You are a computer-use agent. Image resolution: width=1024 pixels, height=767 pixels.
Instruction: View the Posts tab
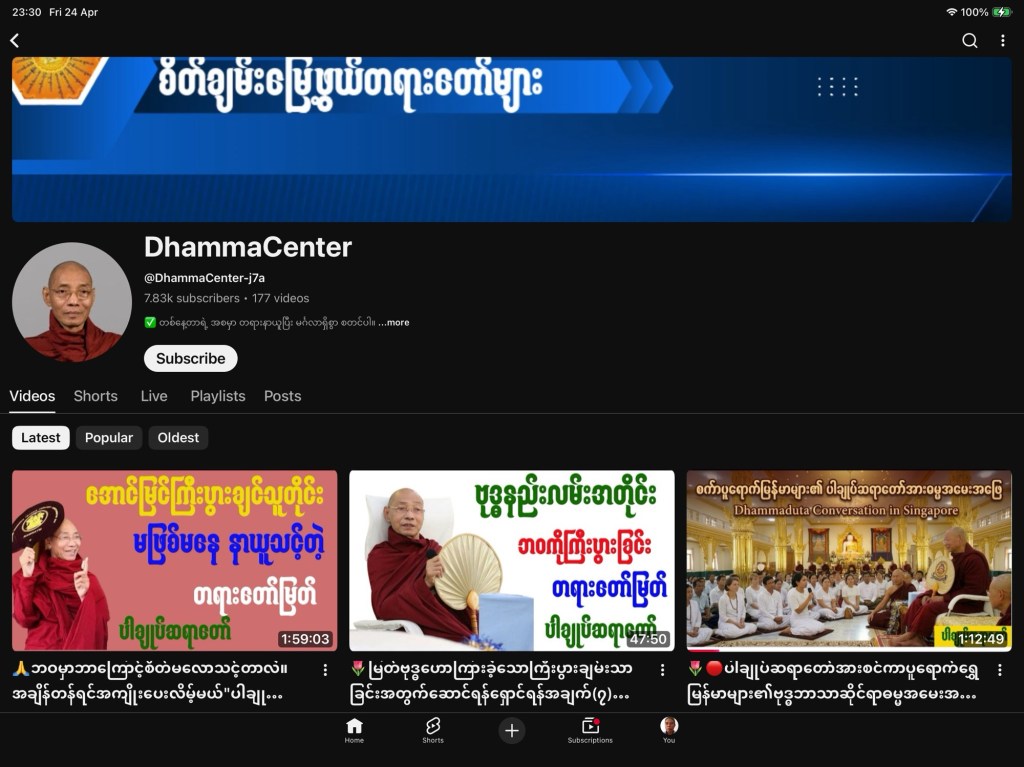pyautogui.click(x=282, y=396)
